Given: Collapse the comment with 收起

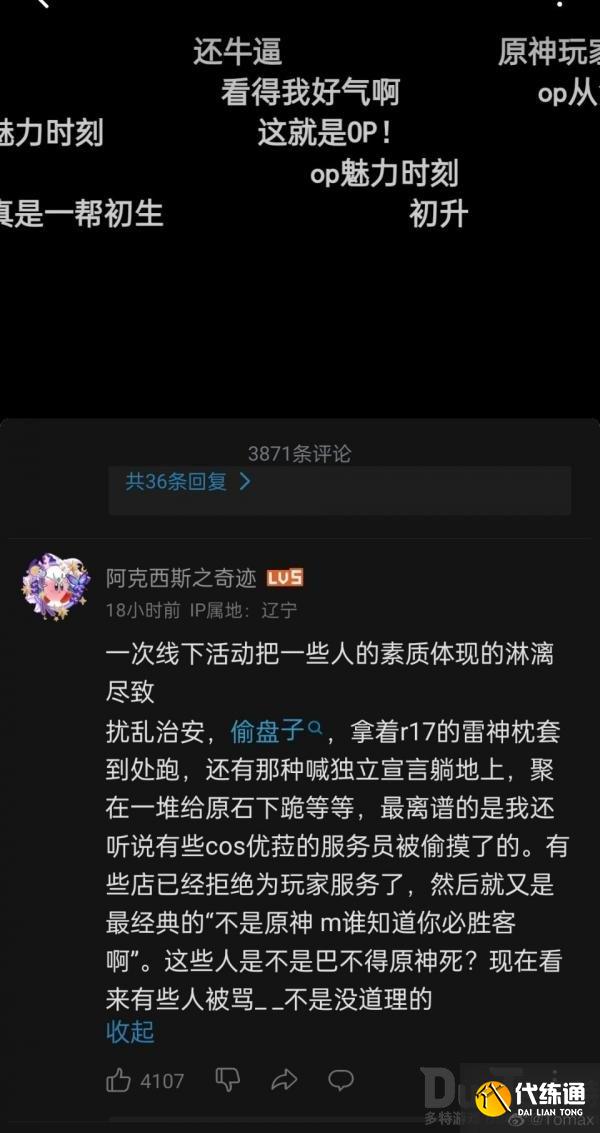Looking at the screenshot, I should tap(130, 1031).
